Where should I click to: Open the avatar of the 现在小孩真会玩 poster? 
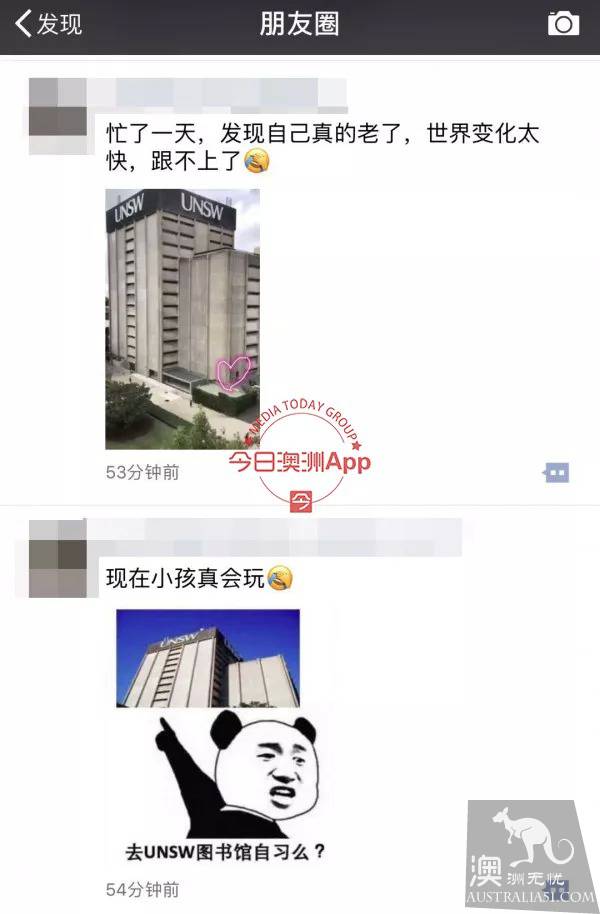(x=57, y=557)
